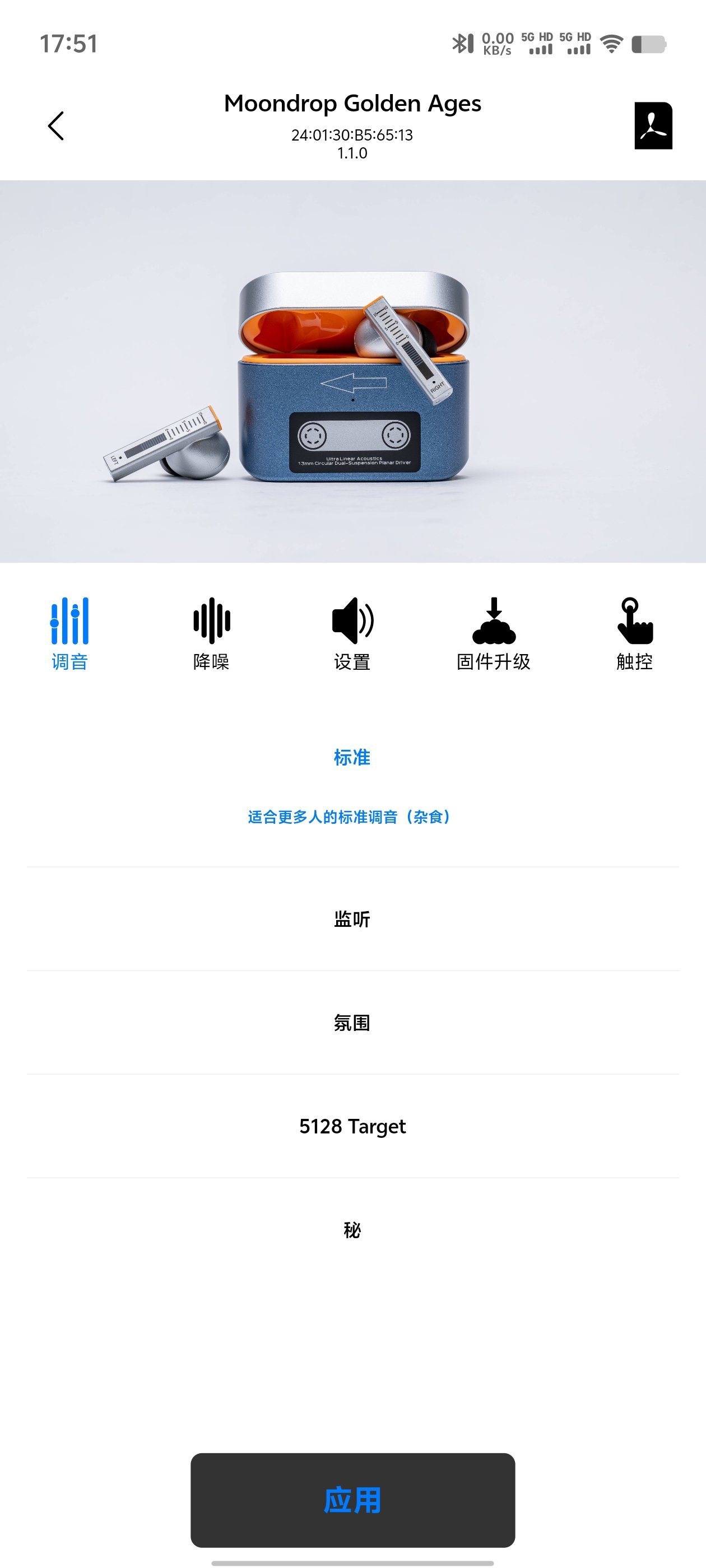Select the 监听 monitor tuning preset
This screenshot has height=1568, width=706.
click(352, 919)
